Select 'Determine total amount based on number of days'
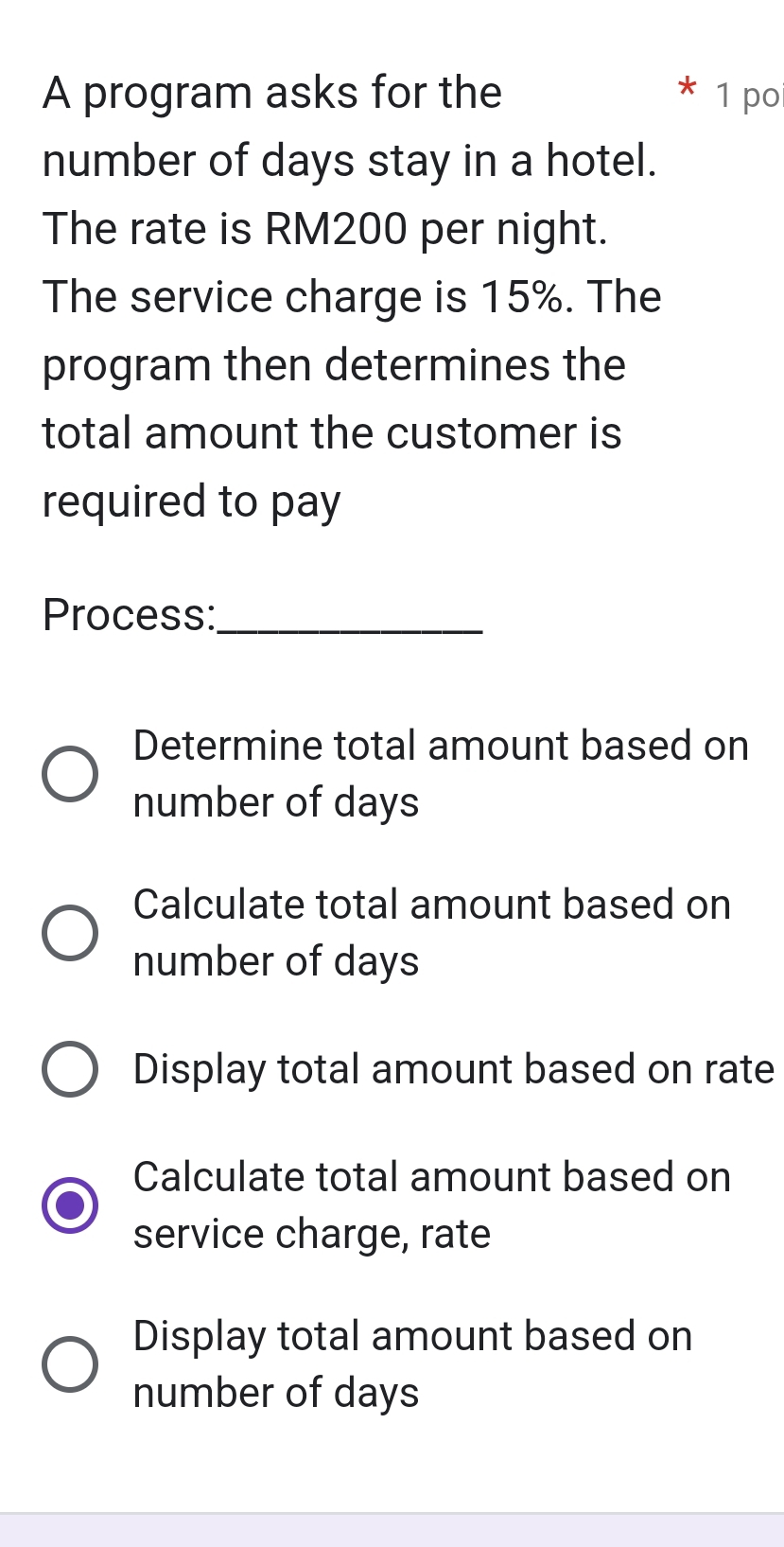This screenshot has height=1547, width=784. (70, 774)
